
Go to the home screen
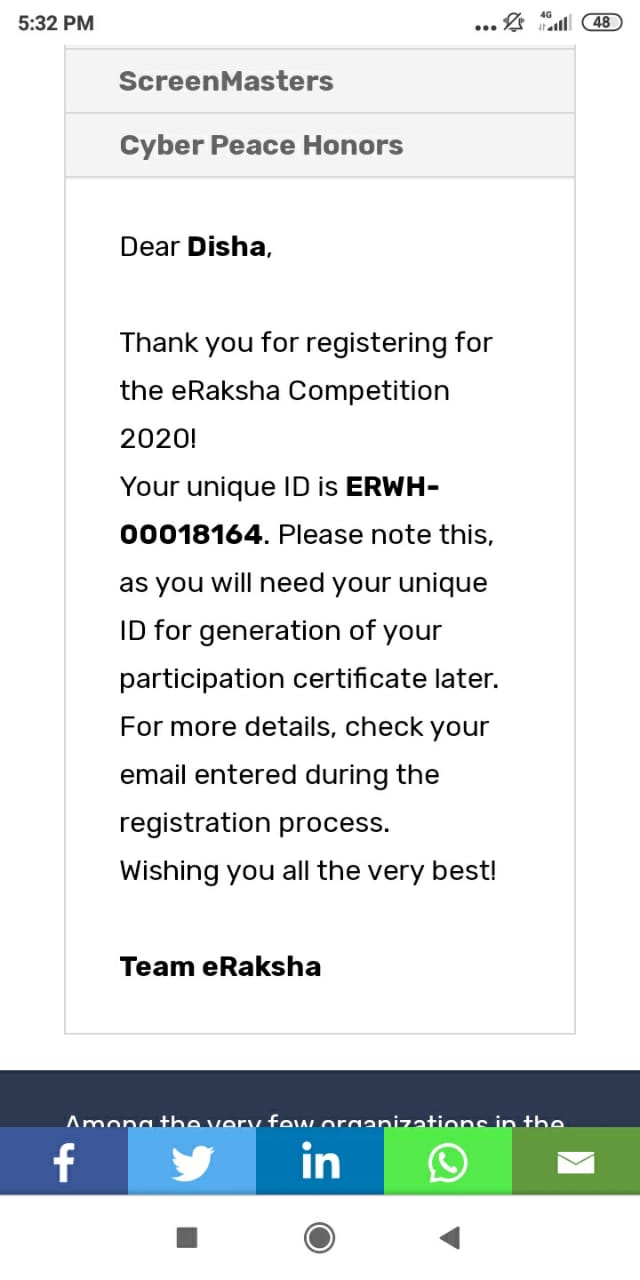(x=320, y=1238)
